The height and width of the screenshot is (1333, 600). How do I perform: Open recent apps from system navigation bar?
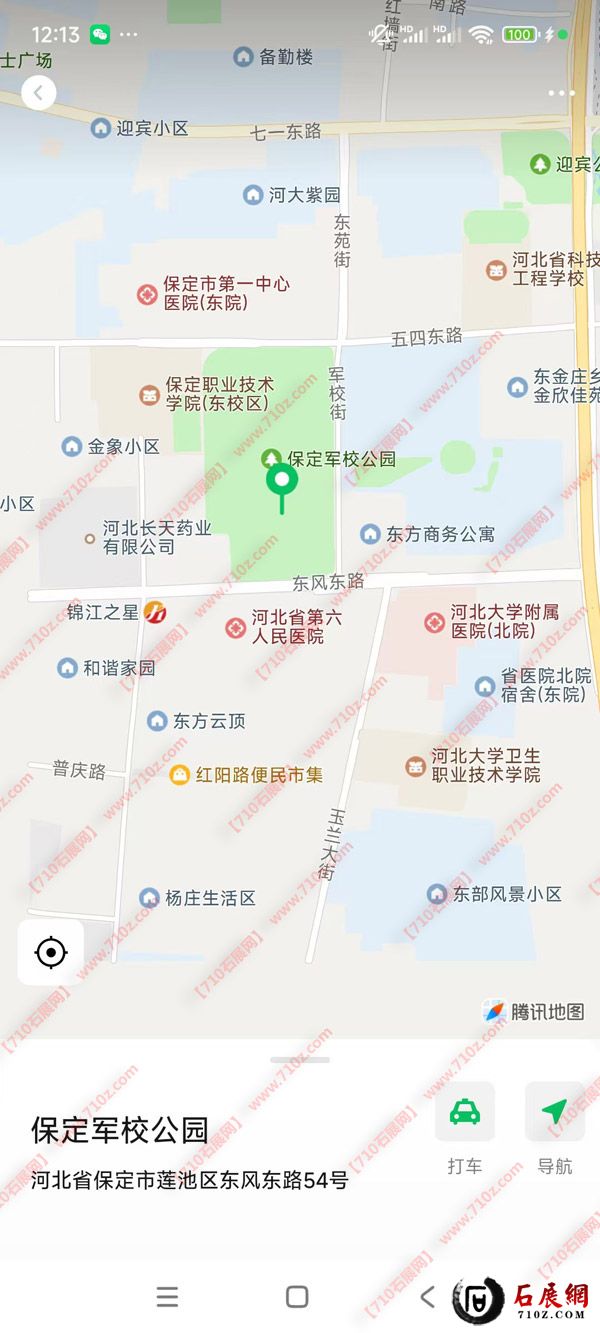[x=168, y=1297]
